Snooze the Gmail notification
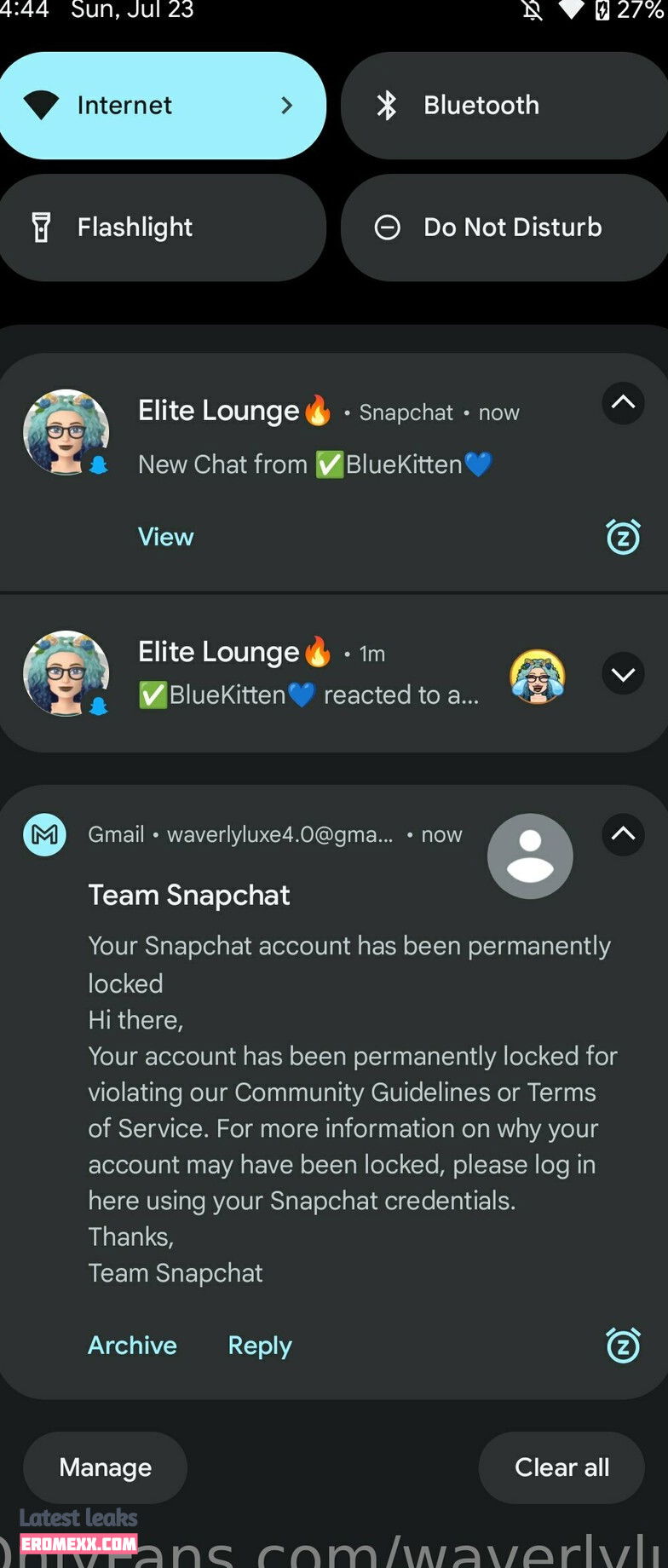 623,1346
